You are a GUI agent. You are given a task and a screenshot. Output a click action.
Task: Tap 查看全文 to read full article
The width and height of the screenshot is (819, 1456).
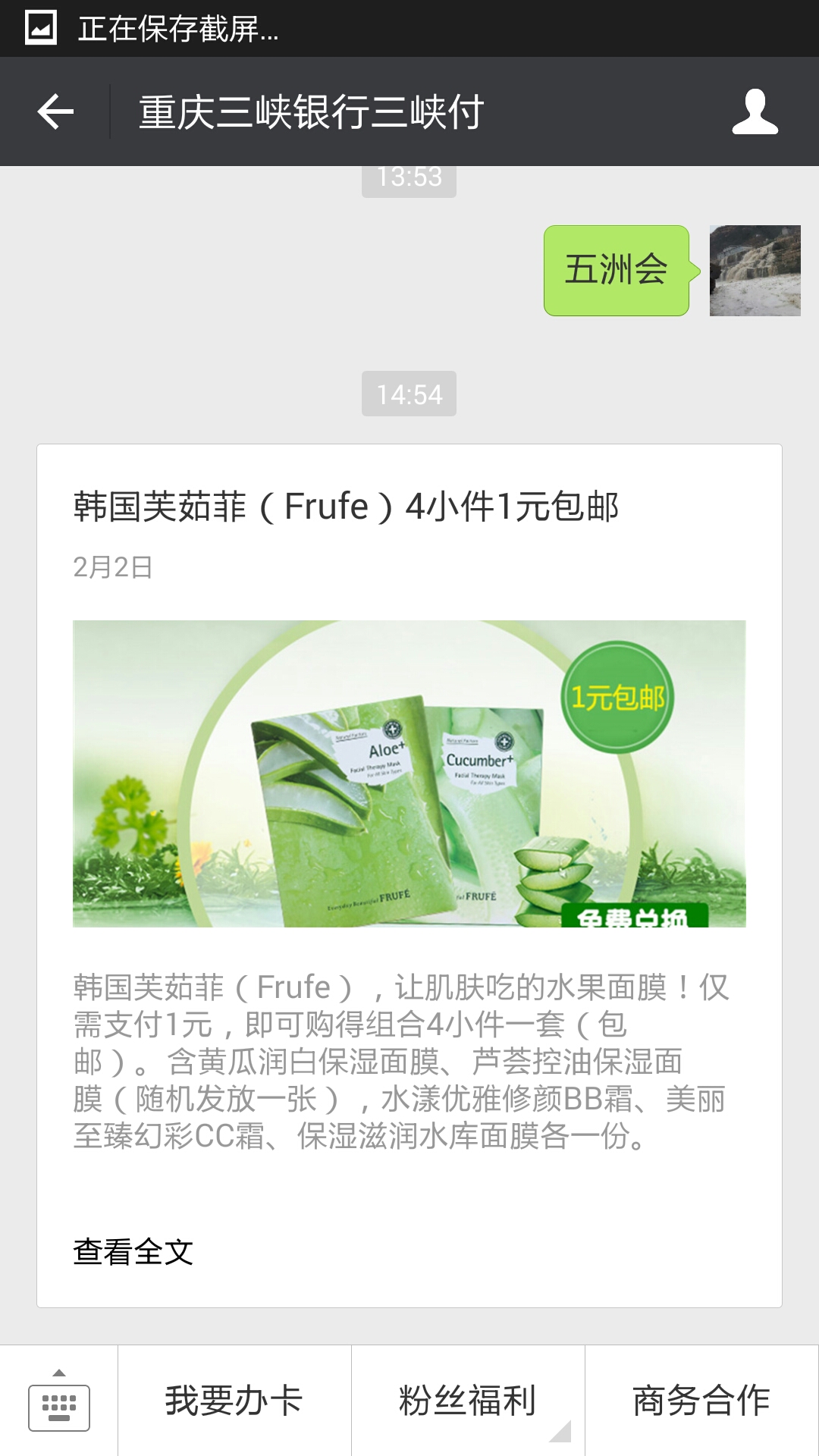tap(133, 1252)
